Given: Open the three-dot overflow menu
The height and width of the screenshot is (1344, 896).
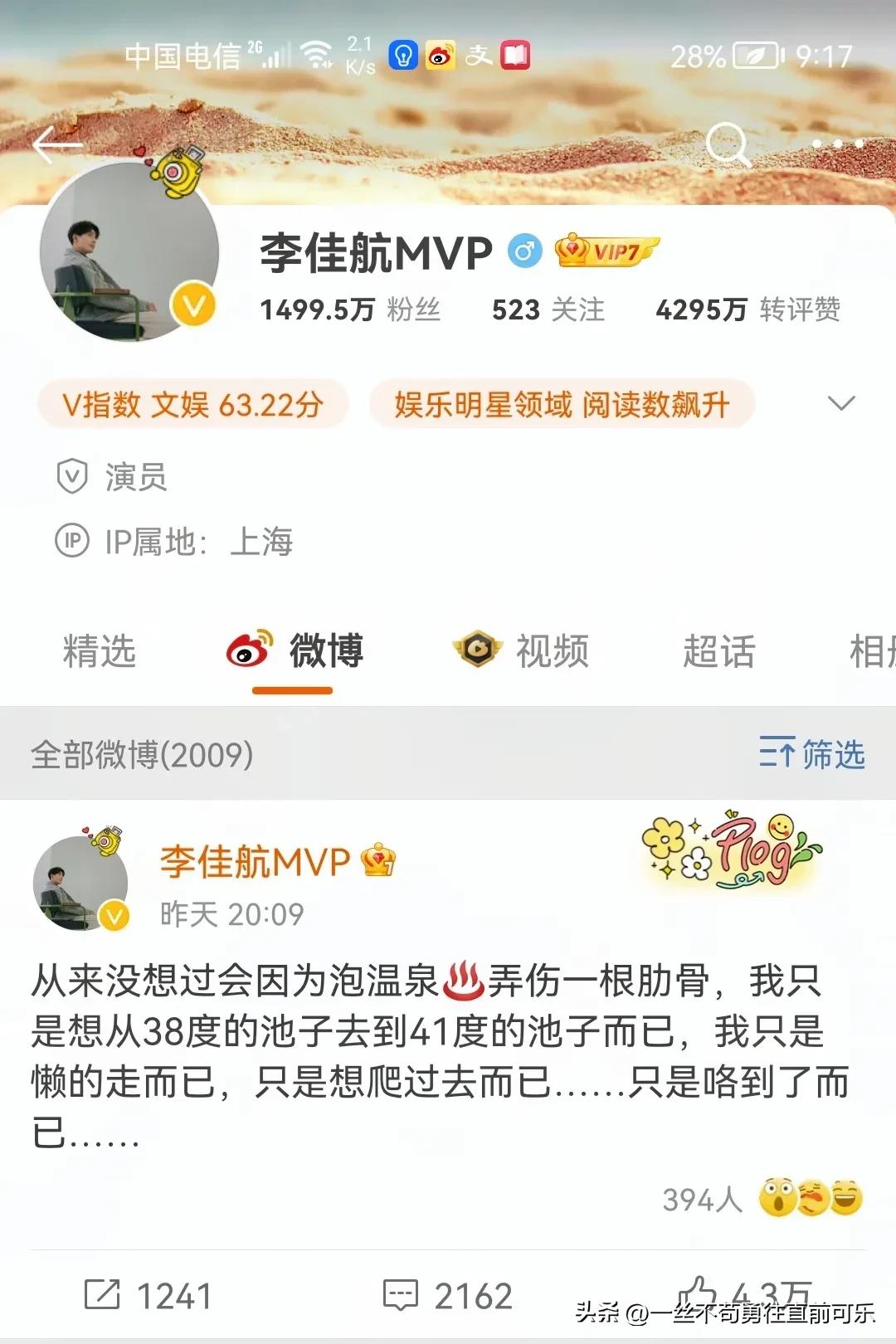Looking at the screenshot, I should pos(837,144).
